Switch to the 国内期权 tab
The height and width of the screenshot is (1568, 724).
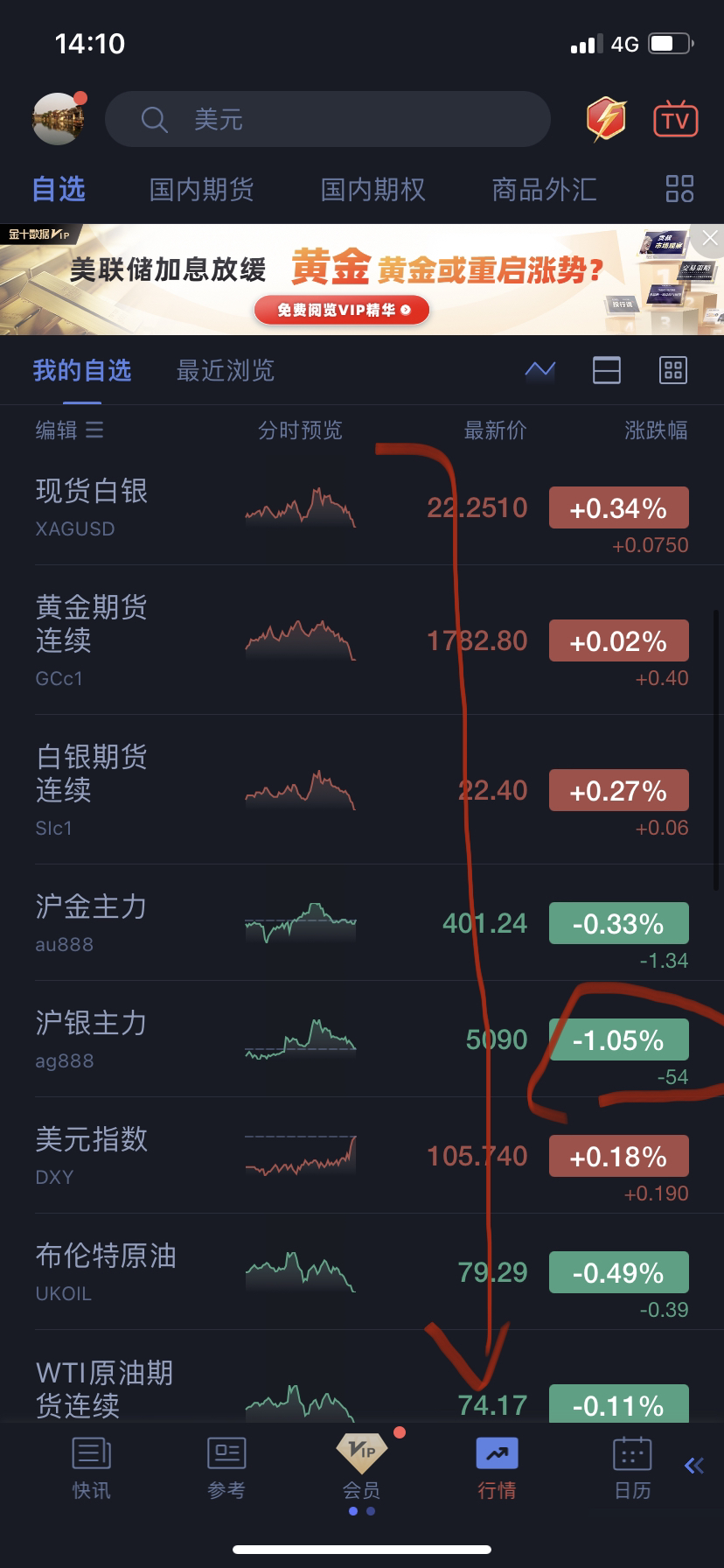coord(372,189)
